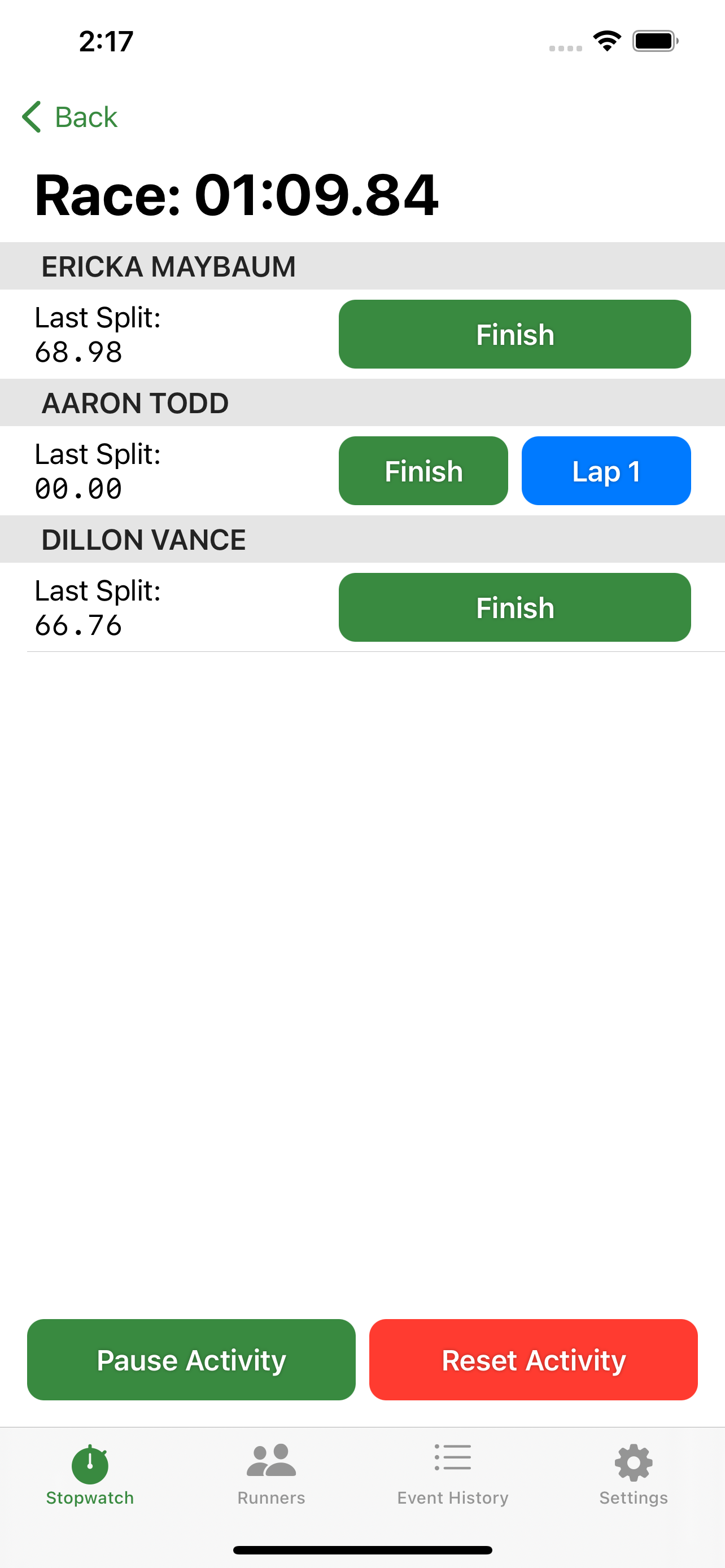Finish the race for Ericka Maybaum

pos(514,334)
